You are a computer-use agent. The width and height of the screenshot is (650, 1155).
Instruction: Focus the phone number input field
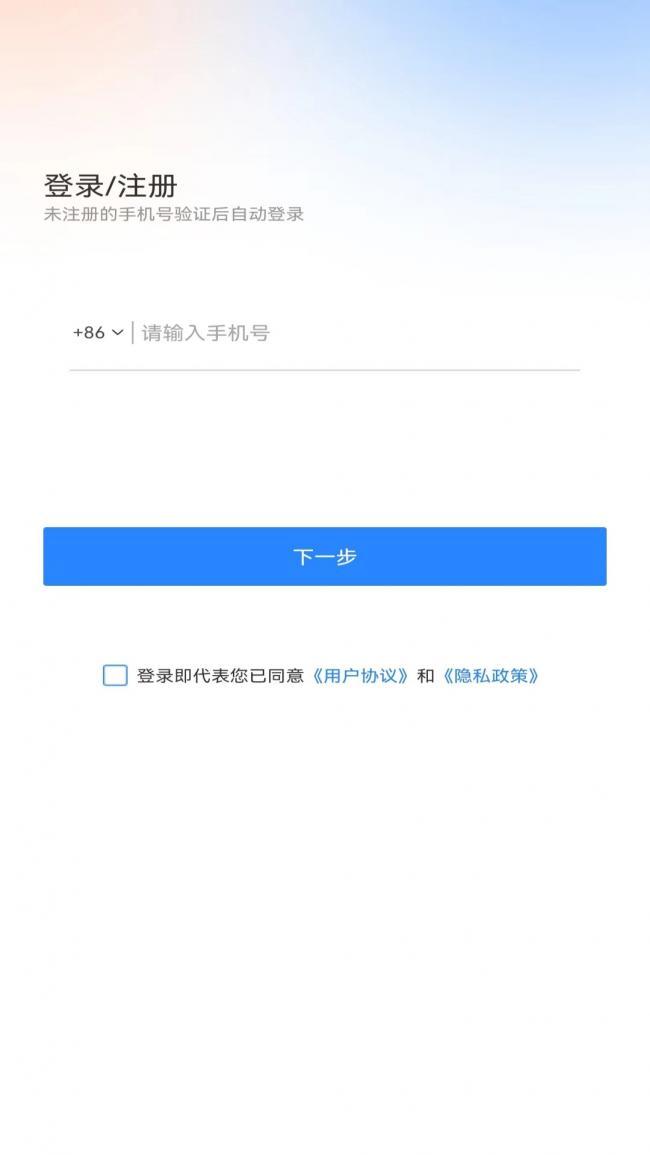pos(355,333)
